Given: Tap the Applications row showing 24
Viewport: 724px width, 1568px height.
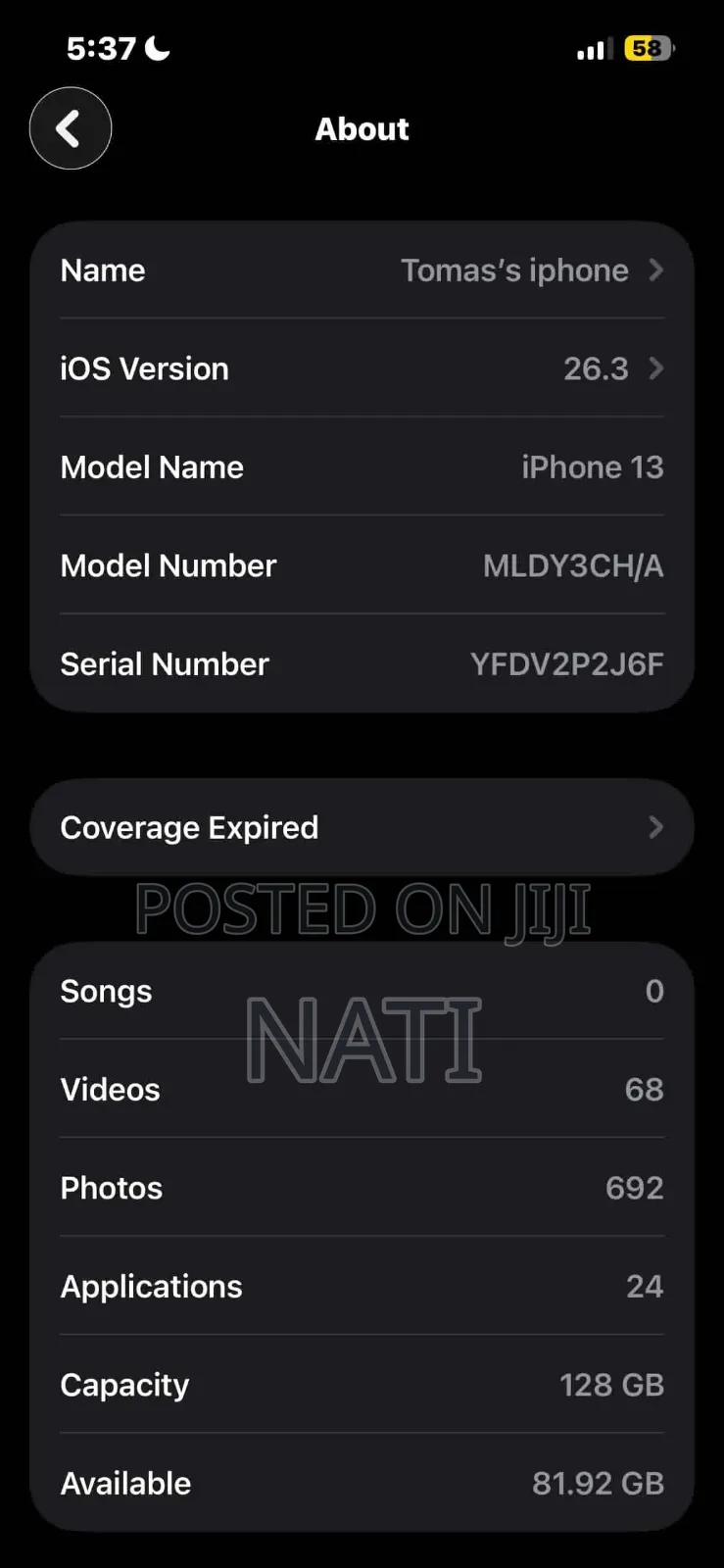Looking at the screenshot, I should pos(362,1286).
